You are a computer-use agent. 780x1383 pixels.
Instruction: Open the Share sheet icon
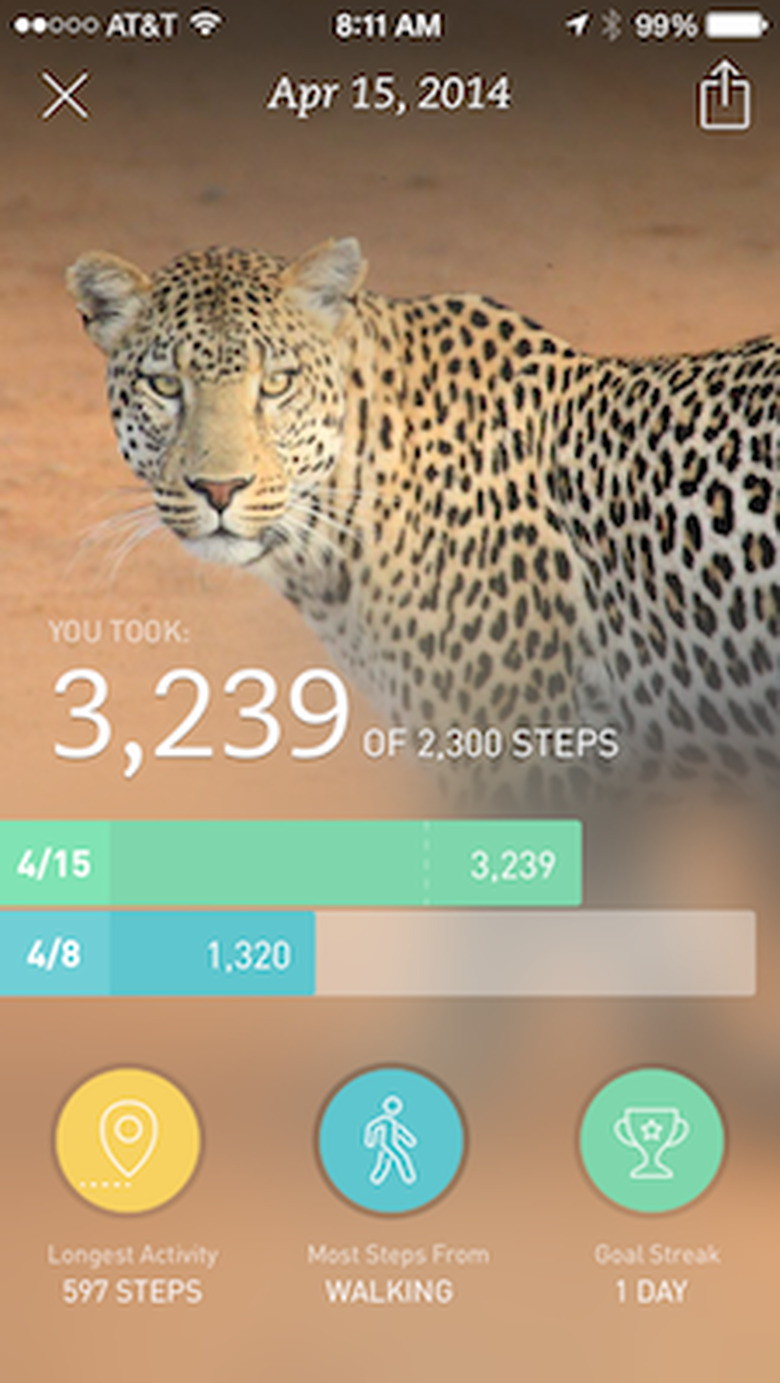727,95
